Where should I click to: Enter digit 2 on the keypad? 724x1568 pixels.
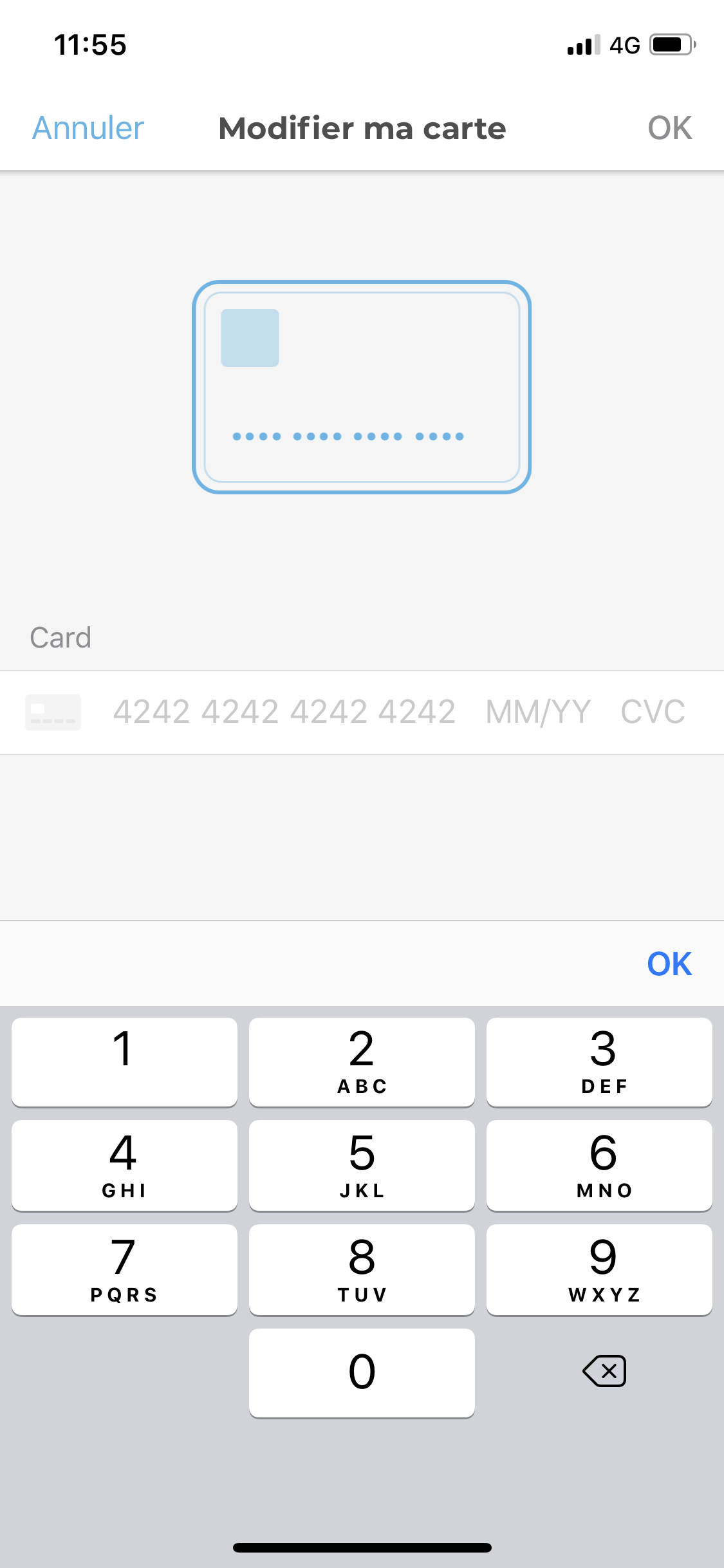(x=362, y=1061)
